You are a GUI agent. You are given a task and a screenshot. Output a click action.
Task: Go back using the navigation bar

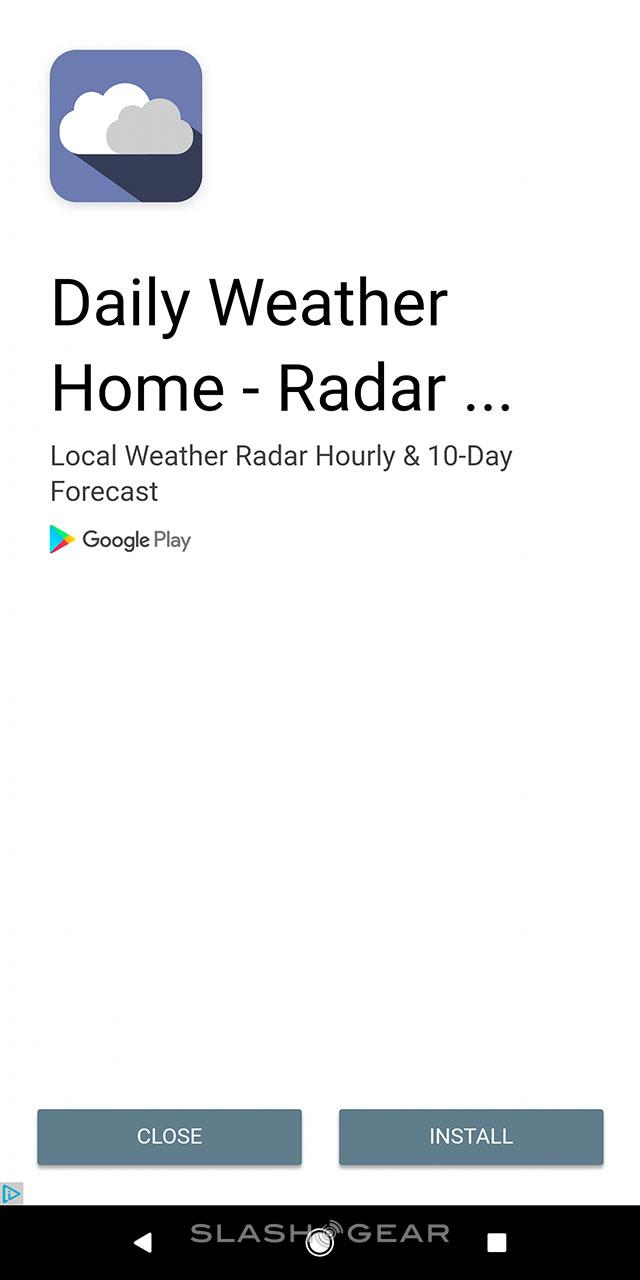[x=143, y=1243]
